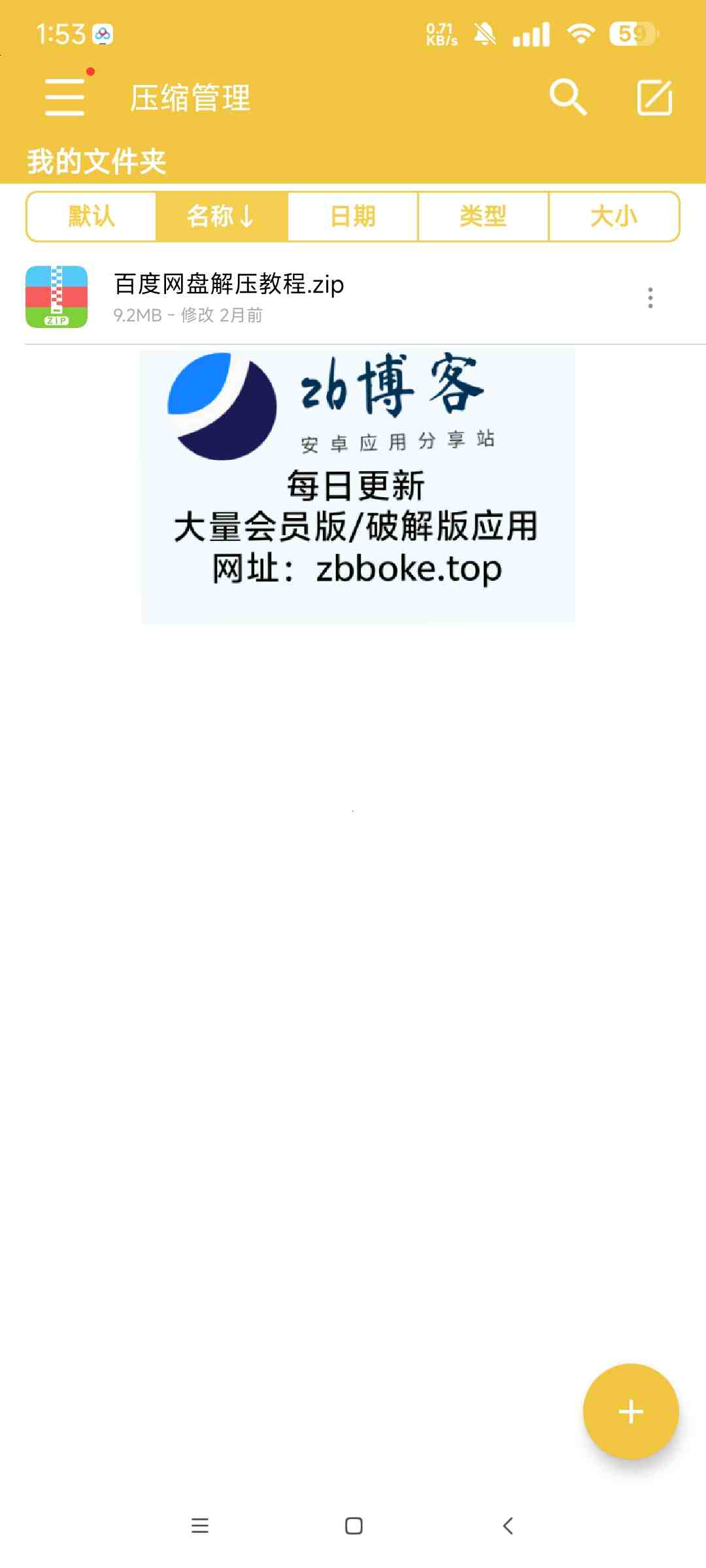Screen dimensions: 706x1568
Task: Open the search magnifier icon
Action: click(567, 97)
